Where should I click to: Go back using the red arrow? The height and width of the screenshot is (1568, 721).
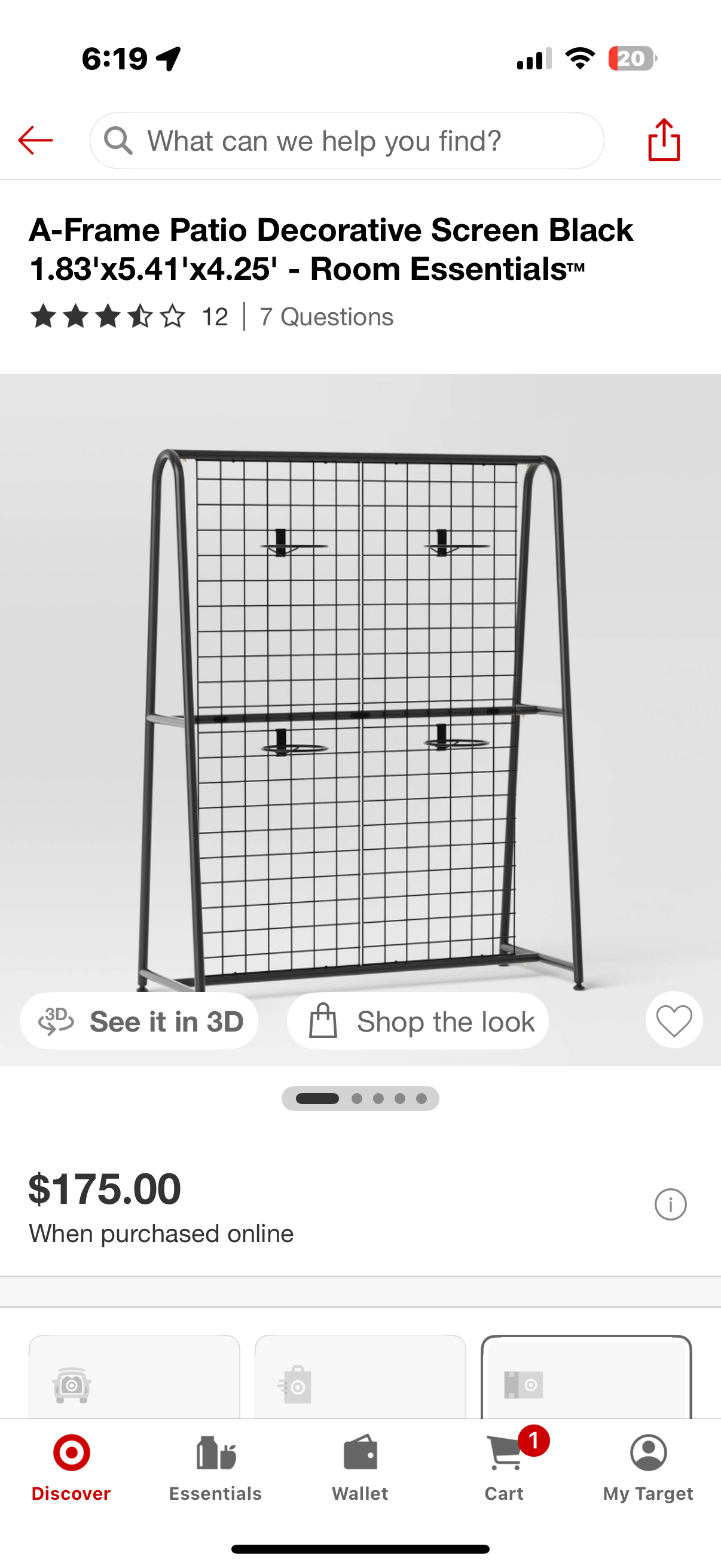35,141
